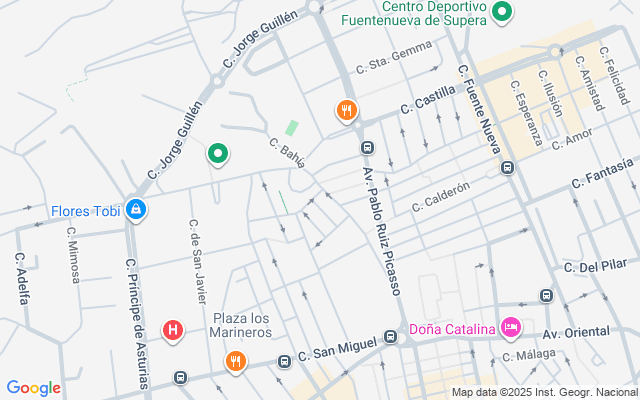Open Centro Deportivo Fuentenueva de Supera marker

503,13
